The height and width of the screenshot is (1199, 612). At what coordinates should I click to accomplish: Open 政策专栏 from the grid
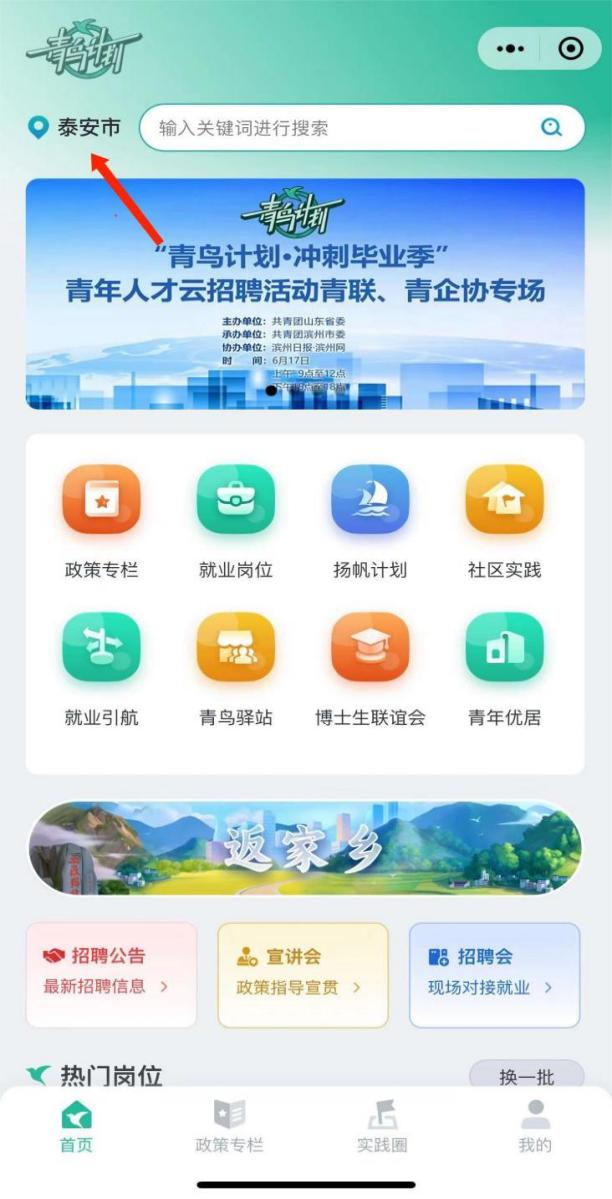[x=102, y=522]
